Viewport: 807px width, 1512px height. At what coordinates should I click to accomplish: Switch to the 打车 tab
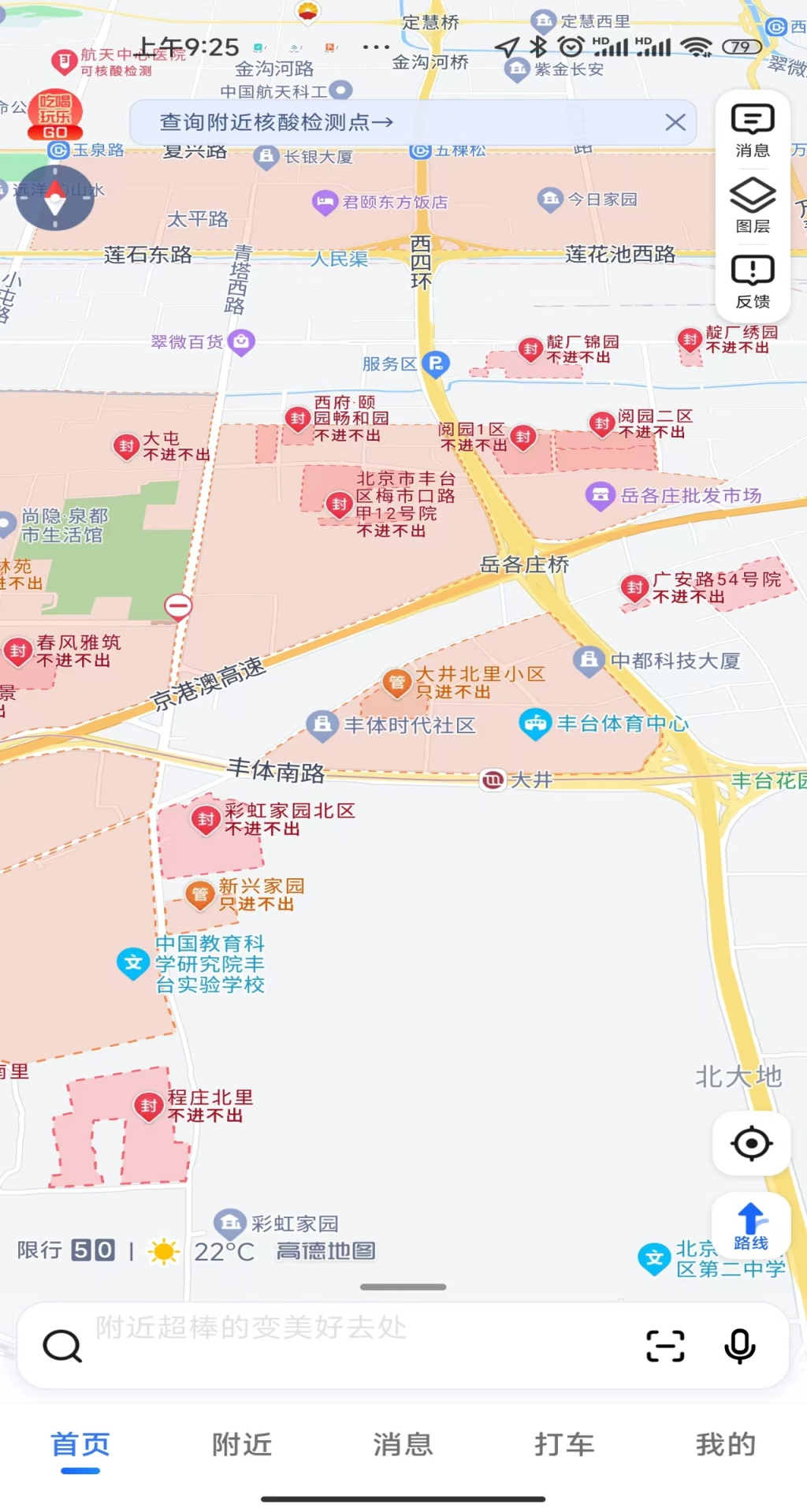[x=564, y=1444]
